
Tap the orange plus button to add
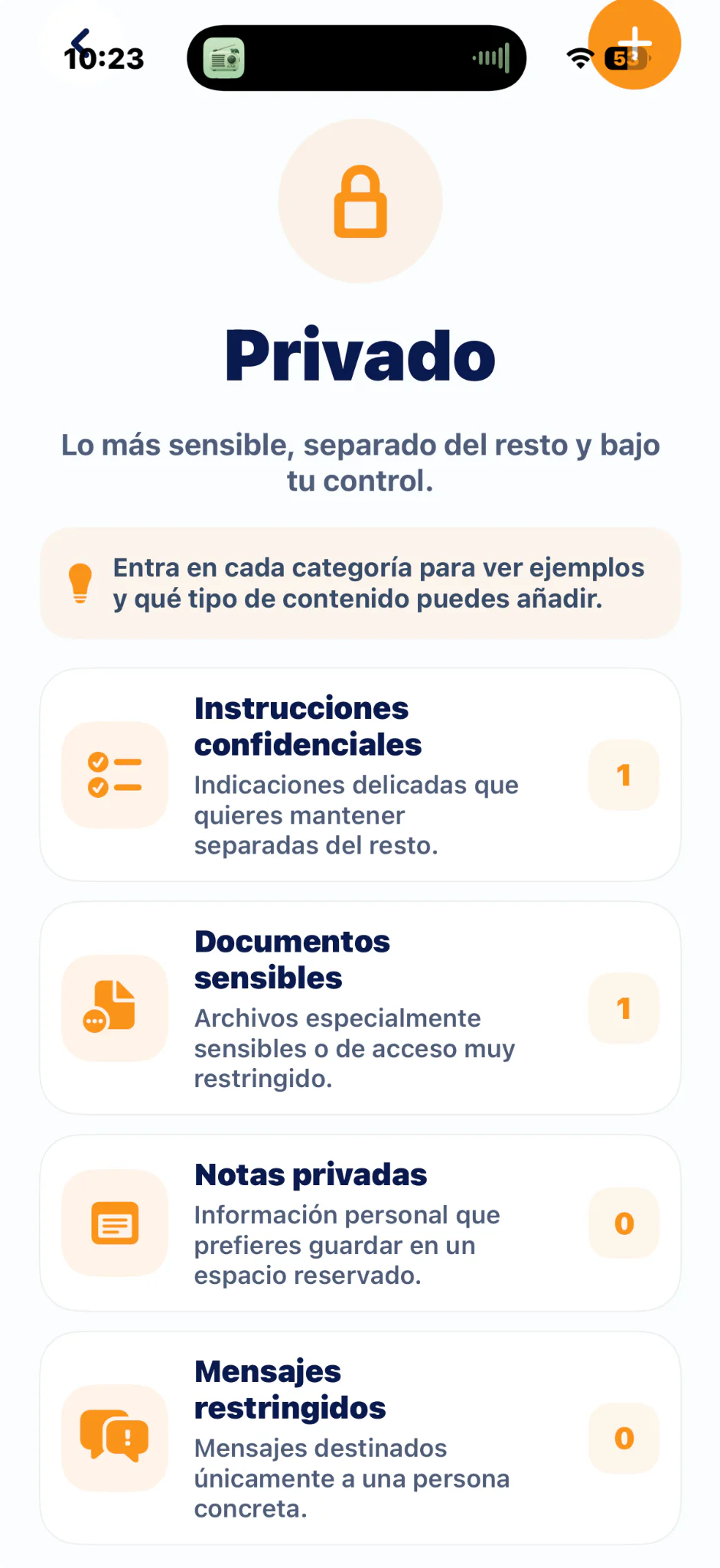(634, 44)
